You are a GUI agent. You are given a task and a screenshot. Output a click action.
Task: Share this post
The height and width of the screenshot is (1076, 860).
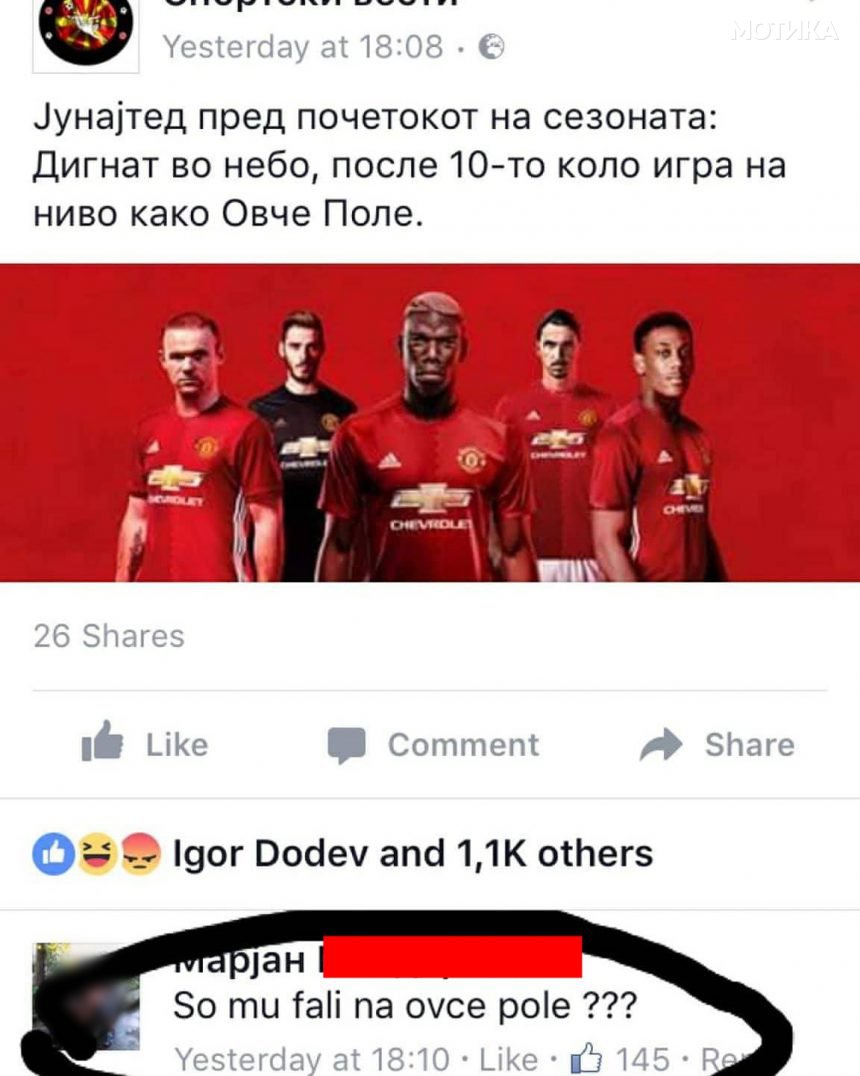(716, 745)
